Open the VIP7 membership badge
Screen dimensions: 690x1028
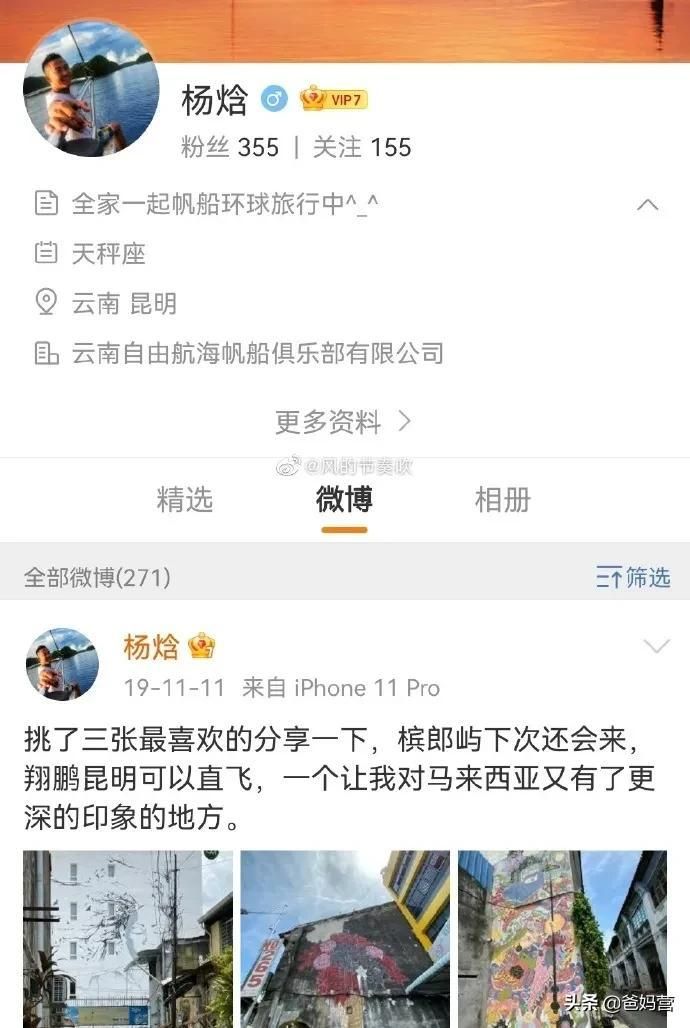click(334, 99)
